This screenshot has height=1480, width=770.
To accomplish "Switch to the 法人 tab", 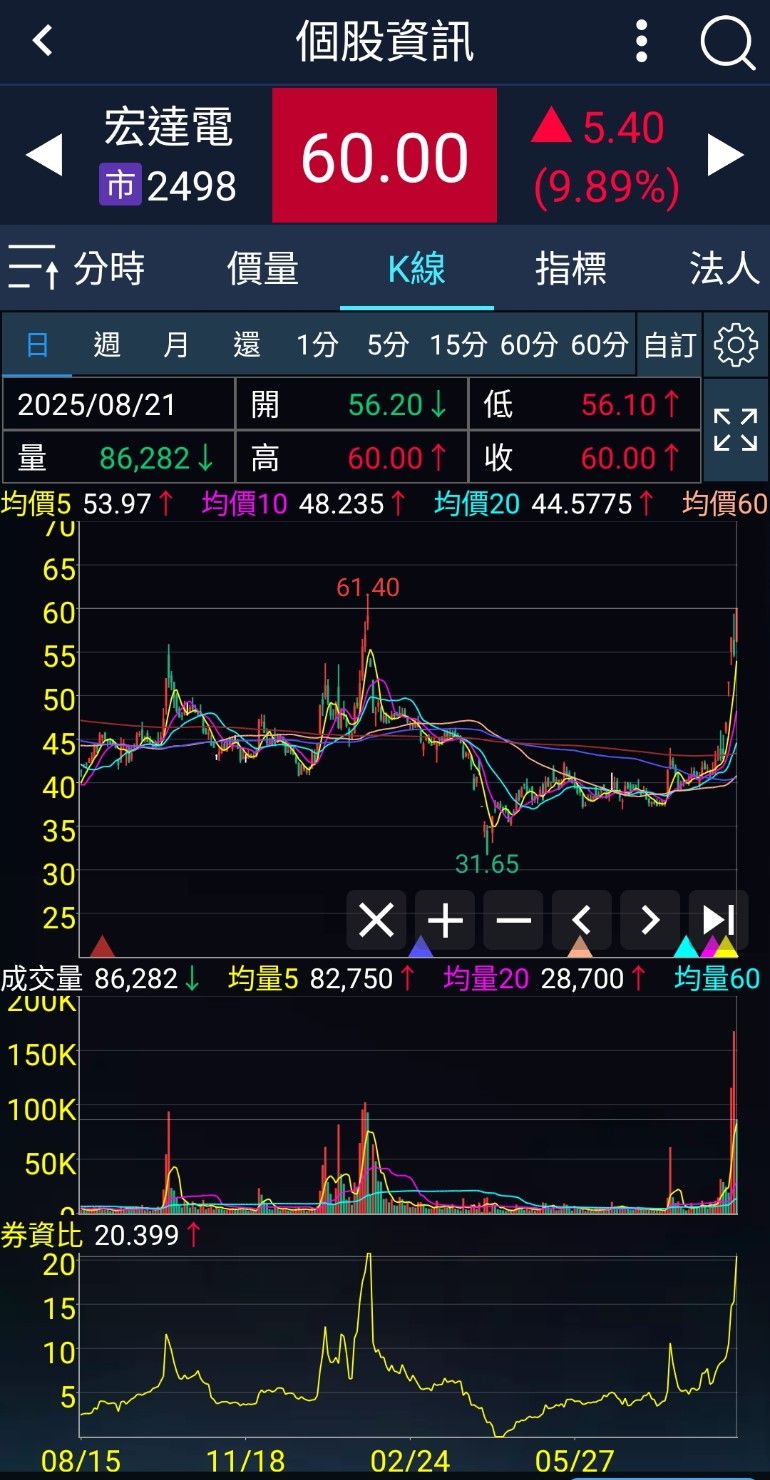I will pos(724,268).
